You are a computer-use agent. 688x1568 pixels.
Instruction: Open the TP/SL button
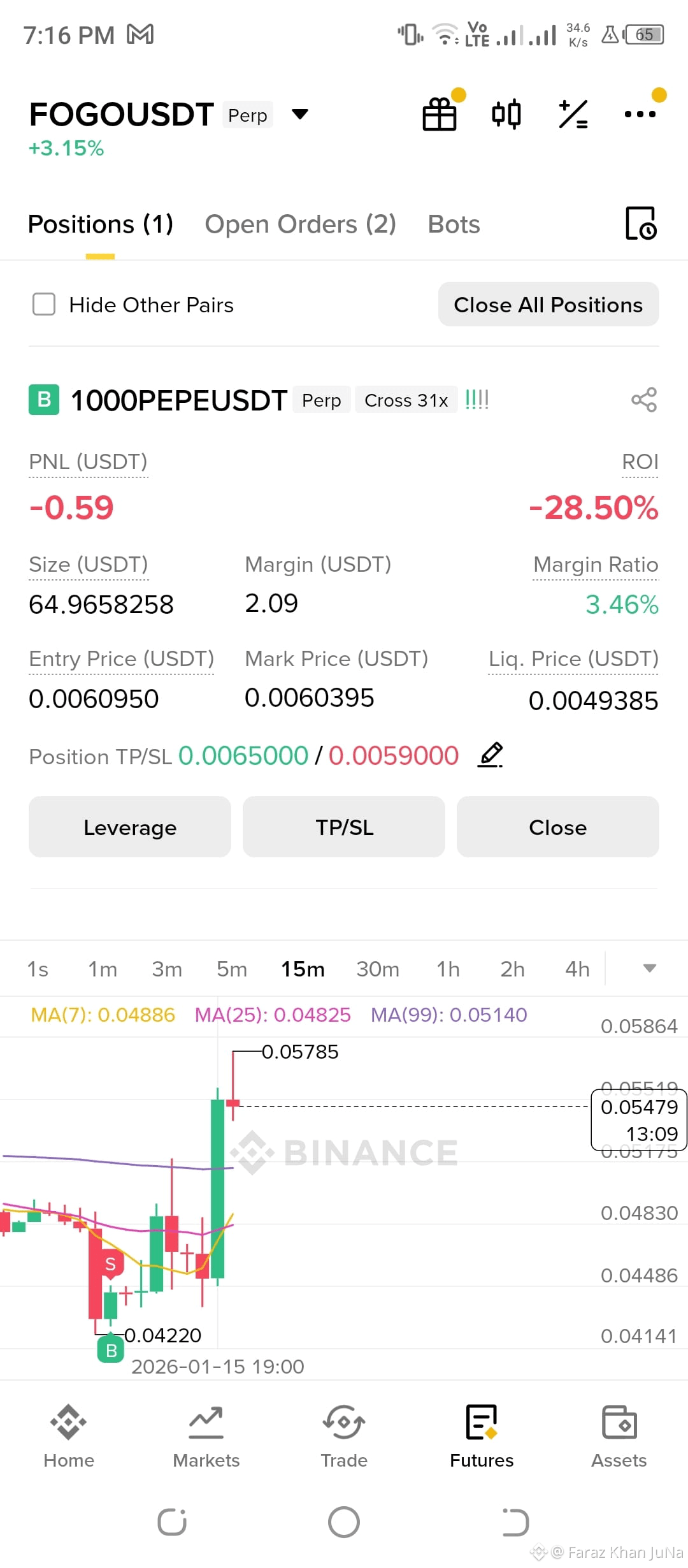pos(344,827)
